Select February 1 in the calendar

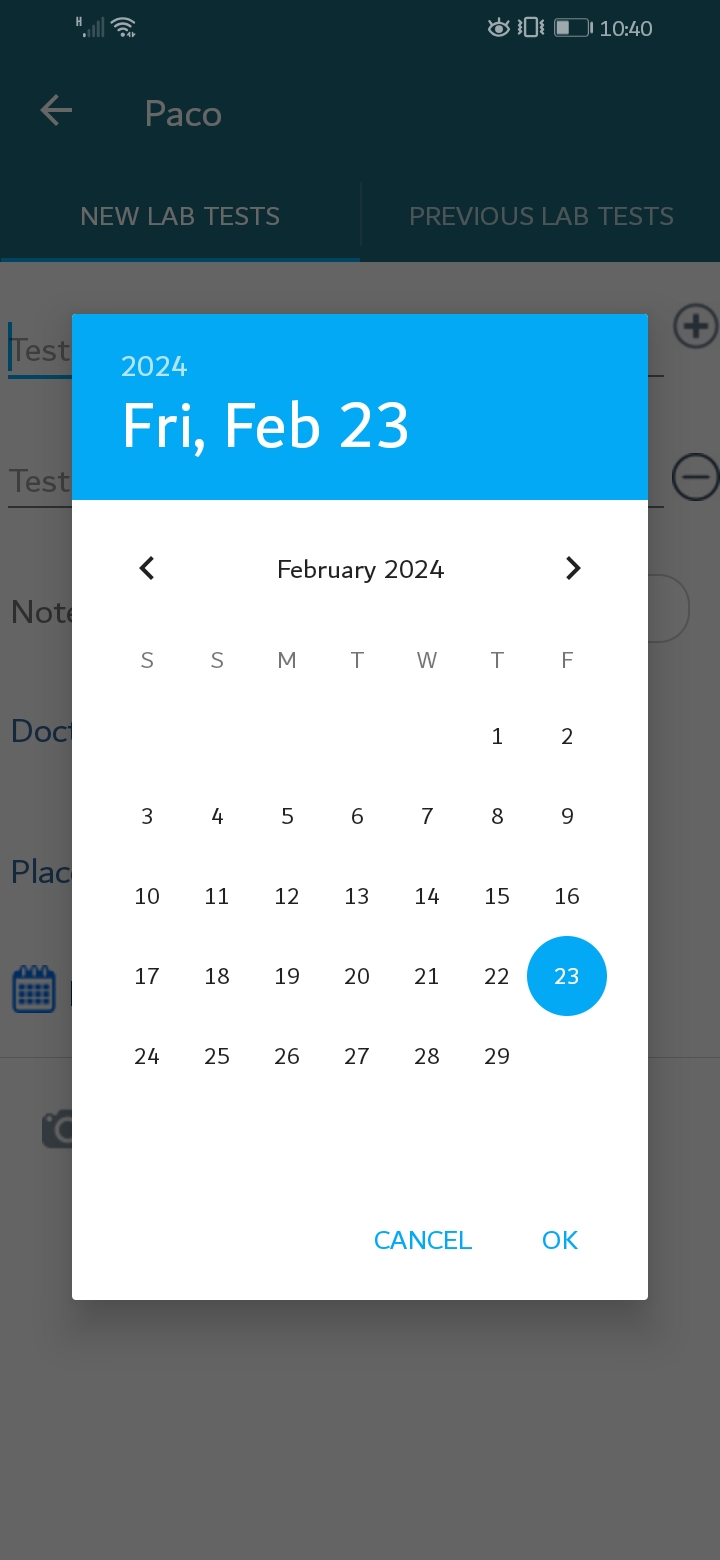[497, 737]
